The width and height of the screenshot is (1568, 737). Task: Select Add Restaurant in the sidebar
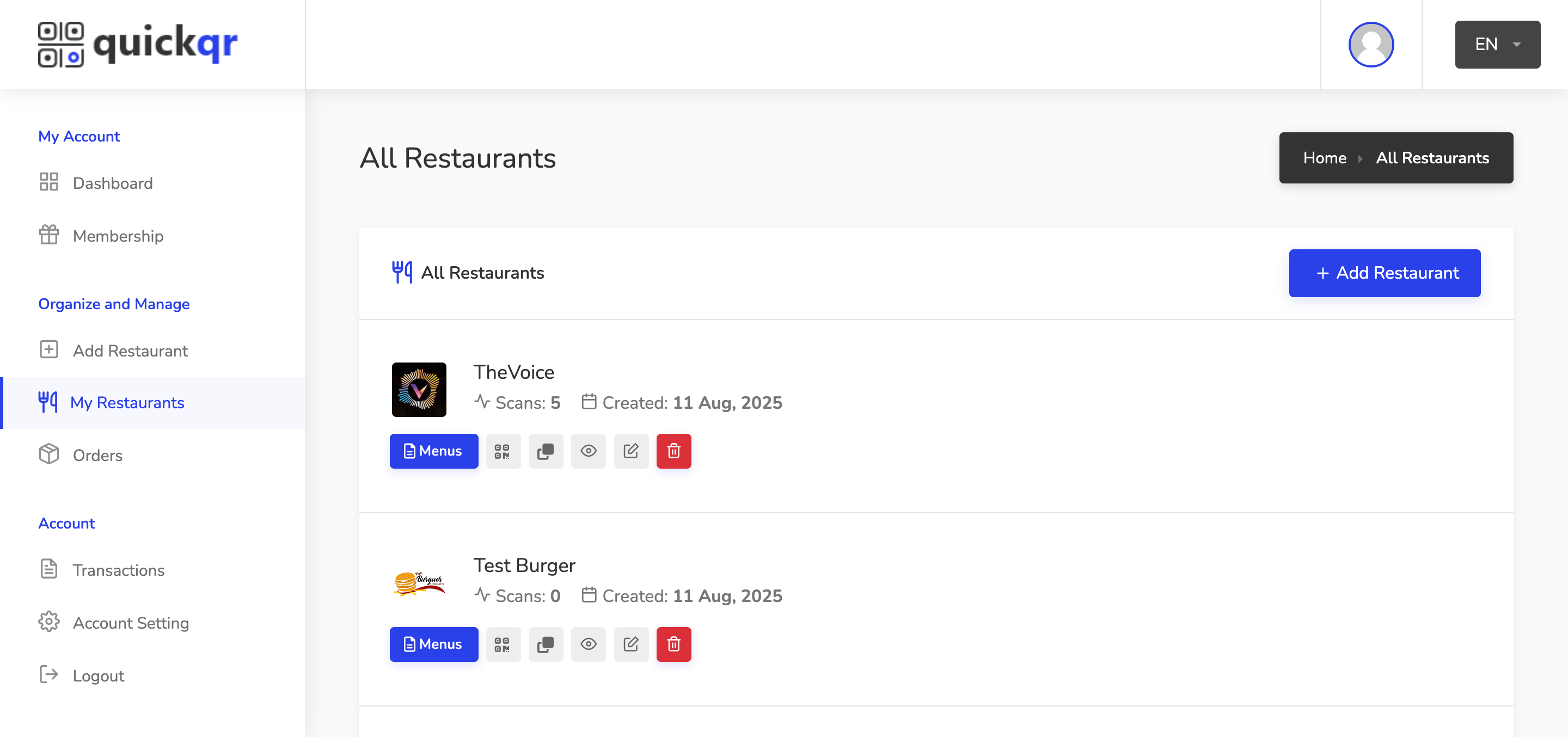[x=130, y=351]
